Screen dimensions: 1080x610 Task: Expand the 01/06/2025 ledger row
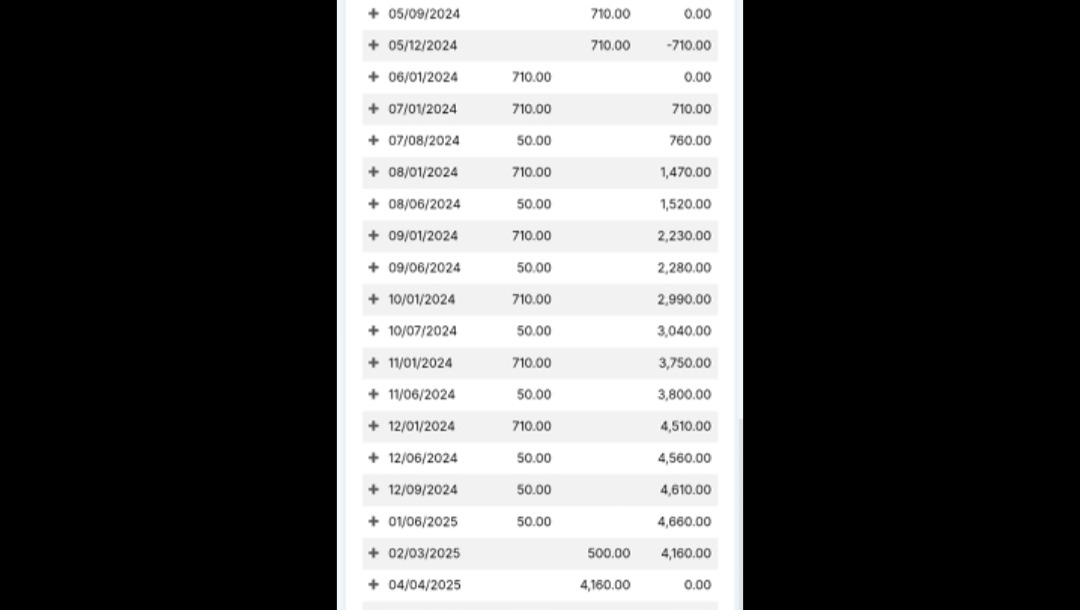click(x=374, y=521)
